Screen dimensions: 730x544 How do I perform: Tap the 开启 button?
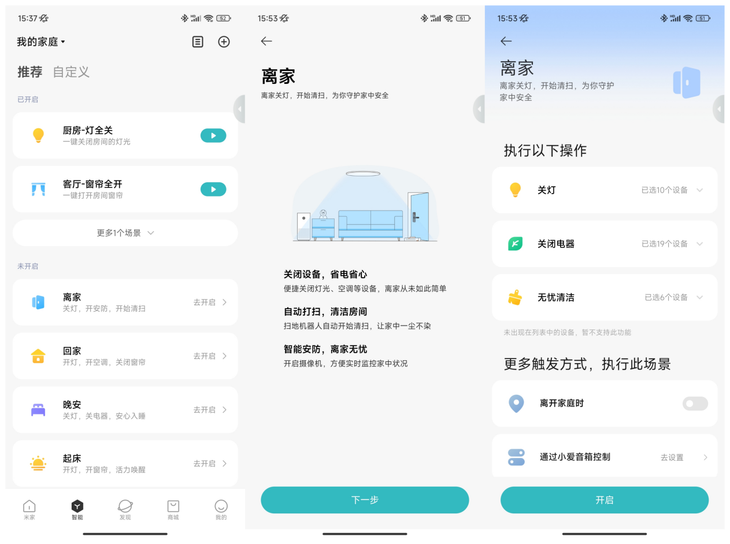(x=604, y=500)
